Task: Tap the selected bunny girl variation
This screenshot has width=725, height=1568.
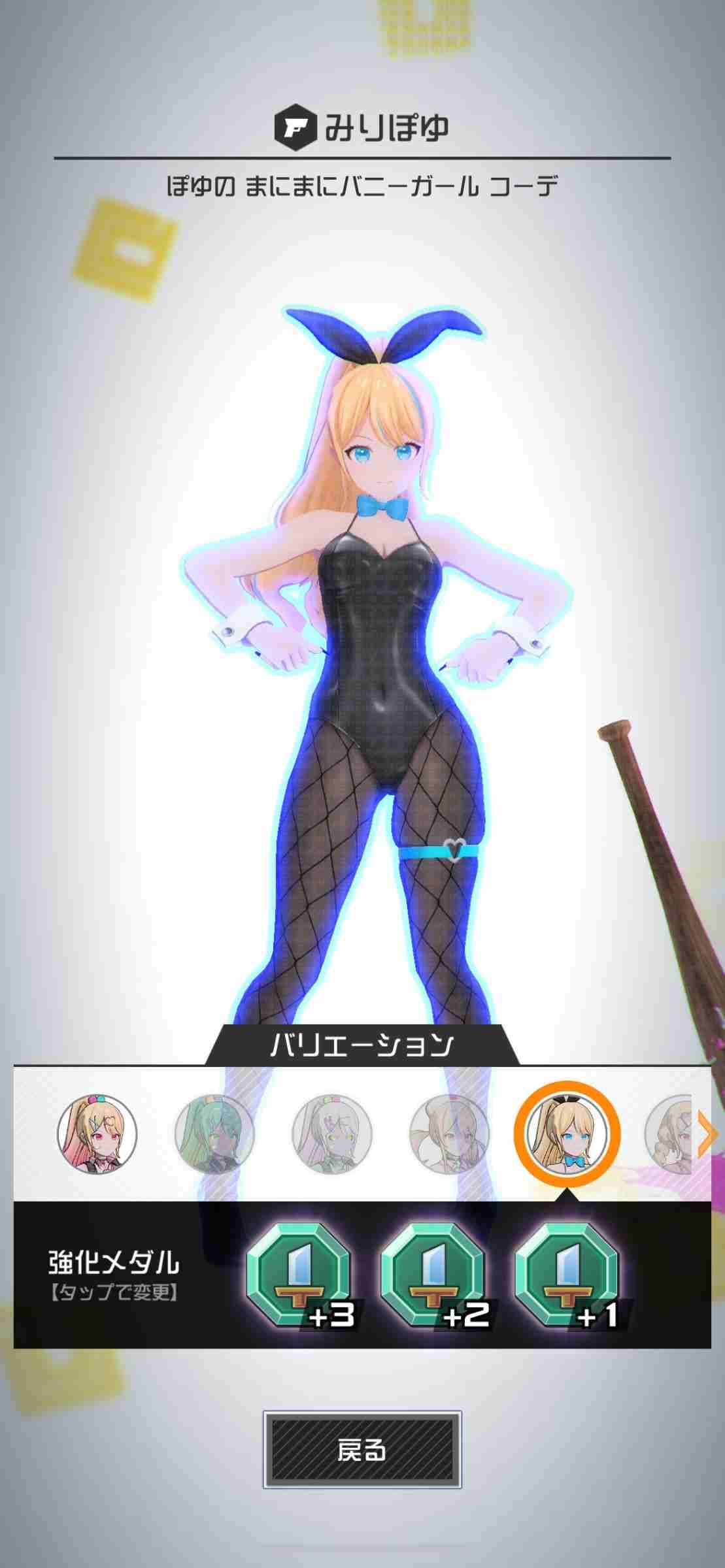Action: pyautogui.click(x=567, y=1134)
